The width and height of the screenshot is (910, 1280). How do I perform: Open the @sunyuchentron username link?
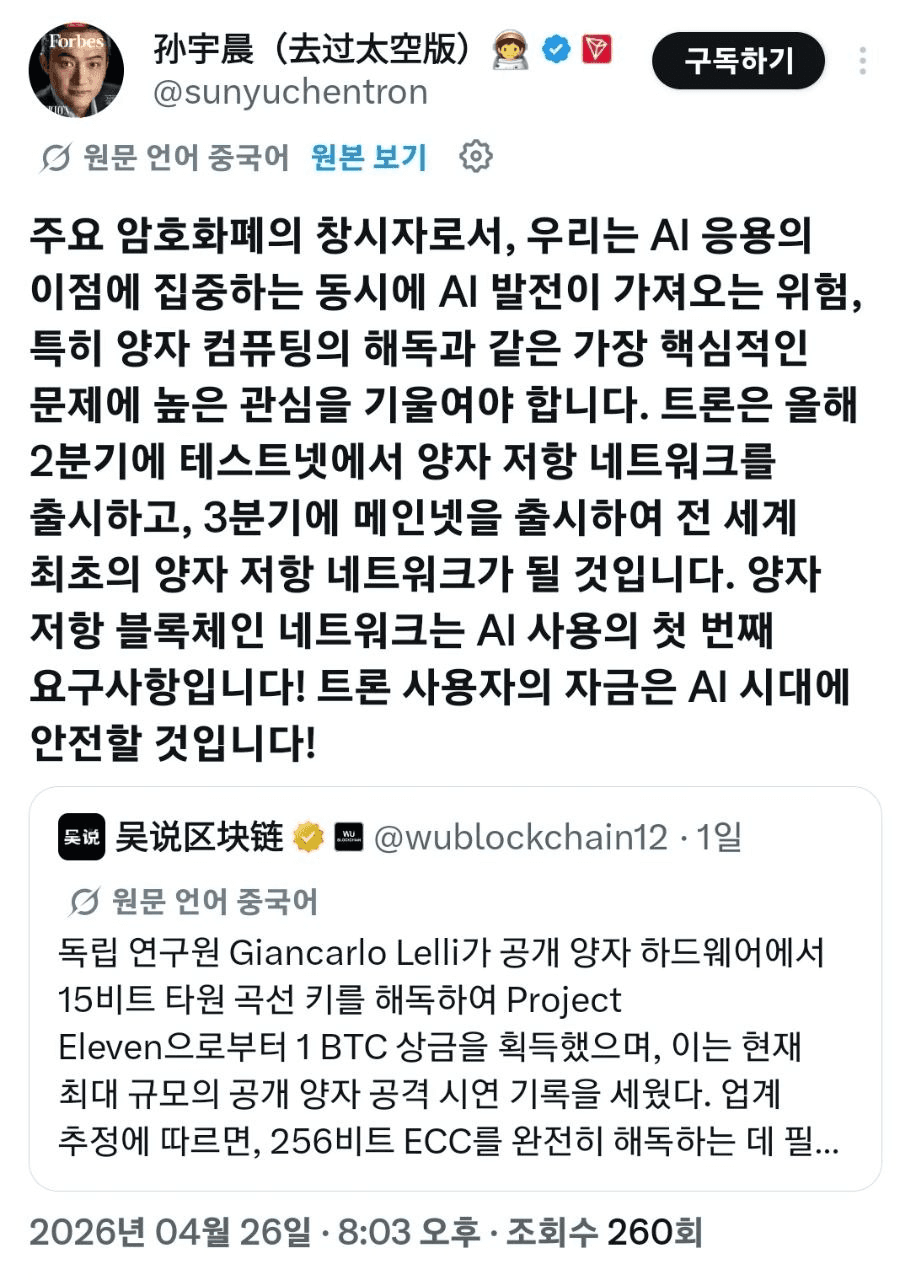point(290,93)
